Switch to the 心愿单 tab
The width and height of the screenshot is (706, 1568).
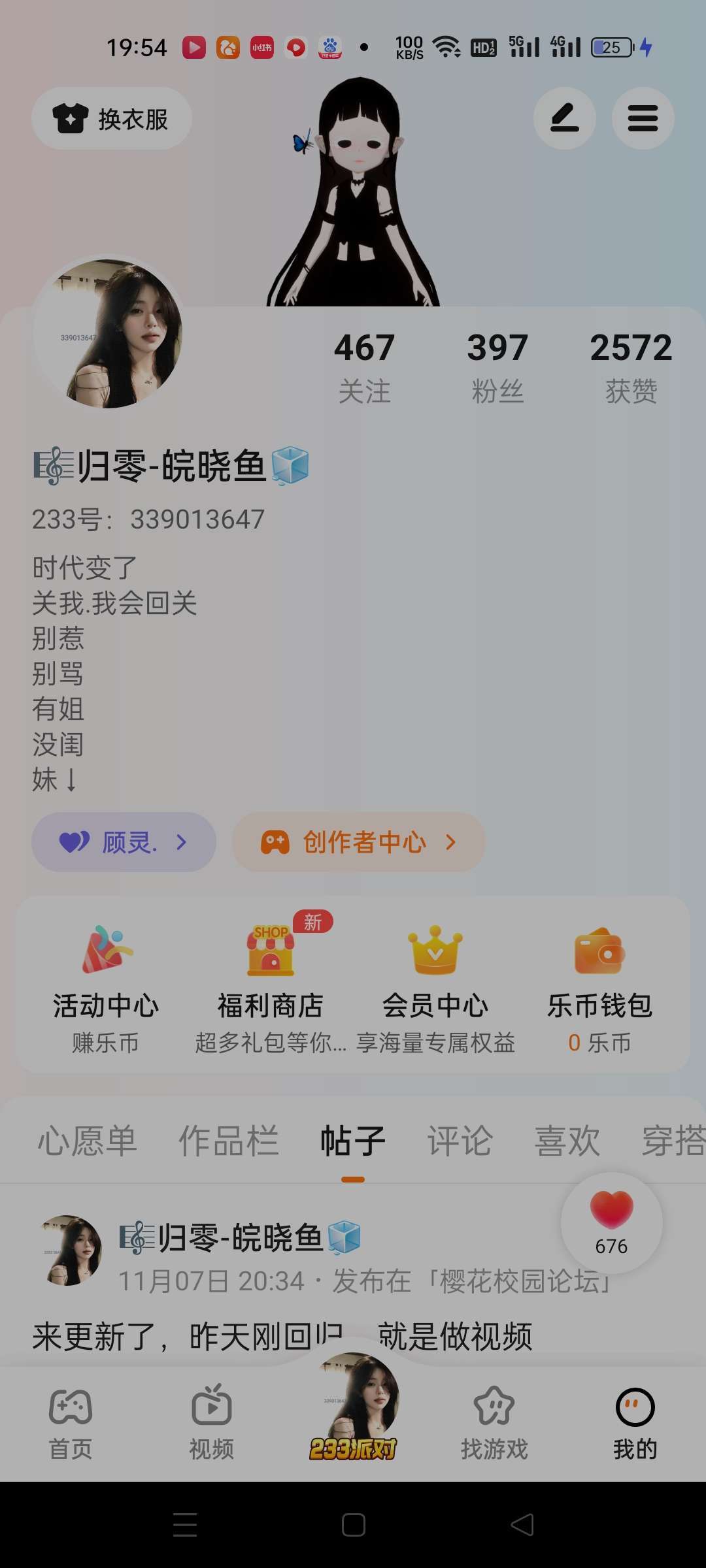(87, 1141)
